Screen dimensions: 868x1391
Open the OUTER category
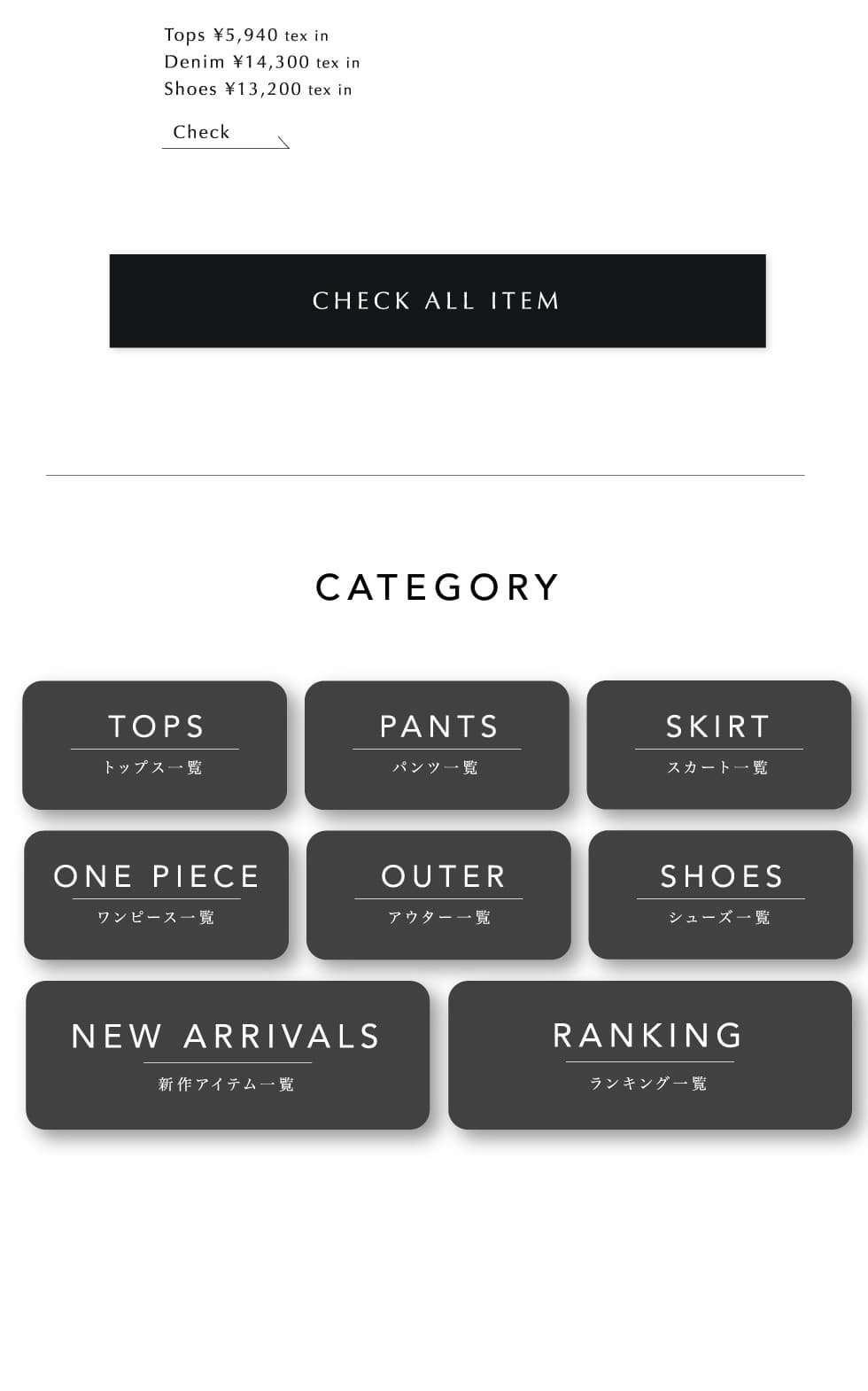point(438,895)
